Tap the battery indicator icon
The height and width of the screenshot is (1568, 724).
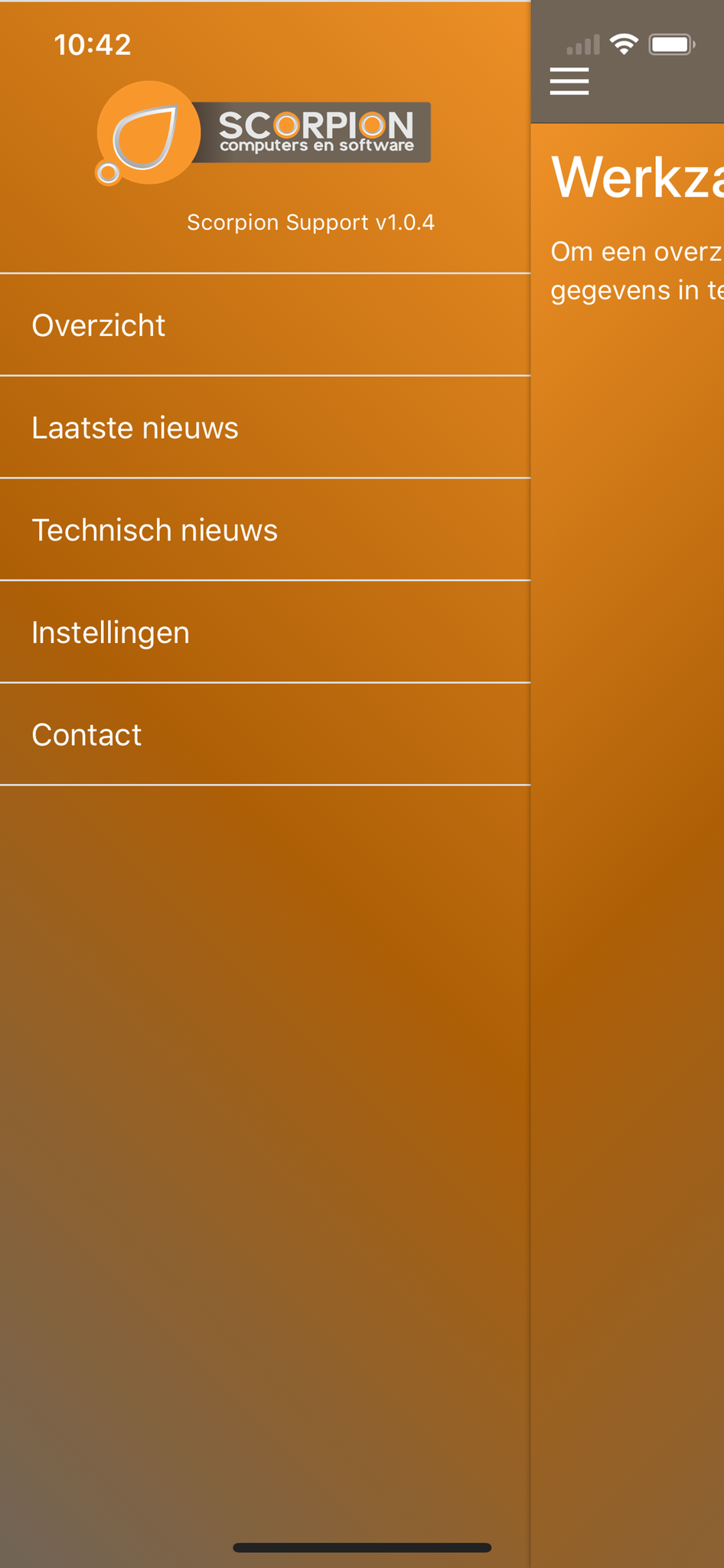[672, 44]
